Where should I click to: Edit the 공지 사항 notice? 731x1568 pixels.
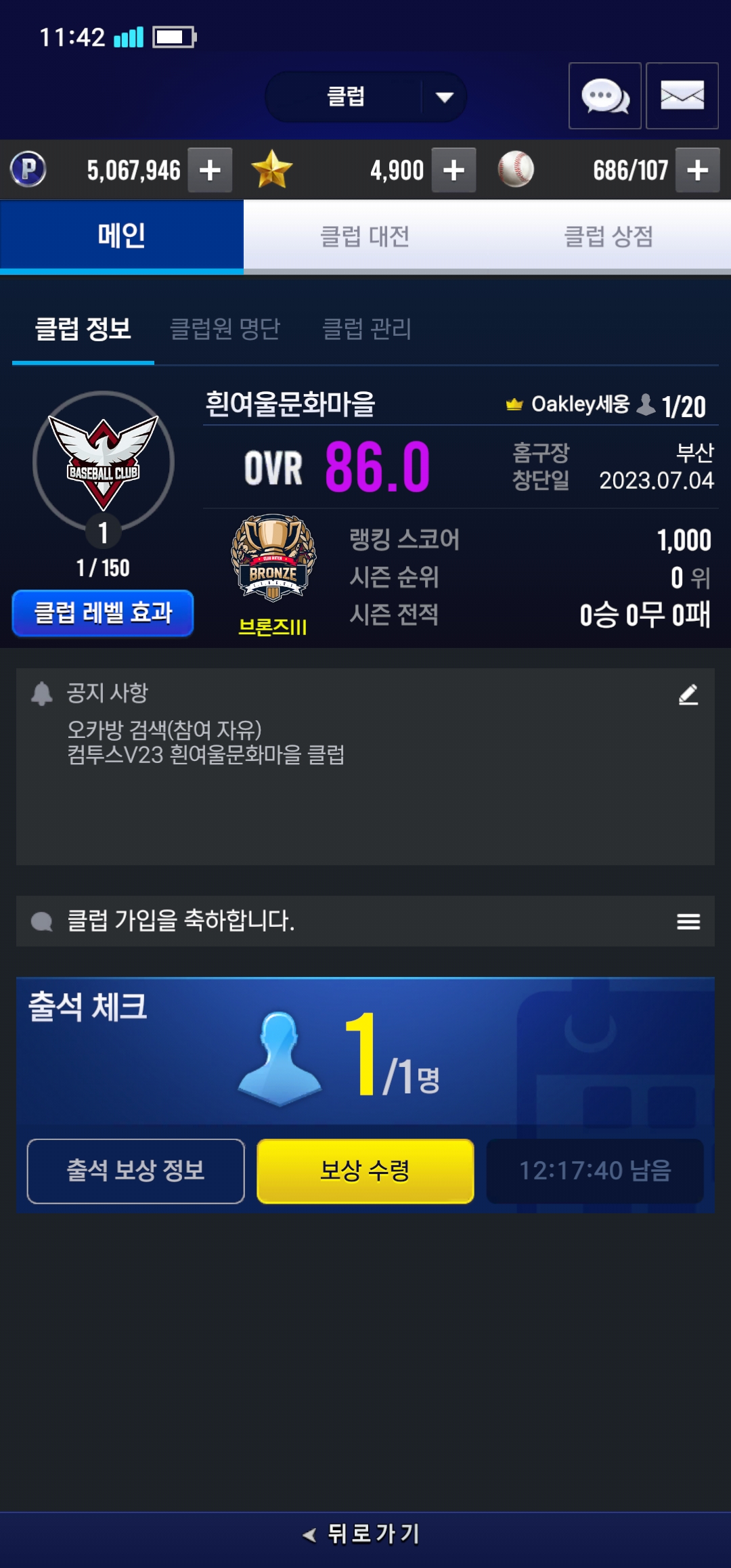(x=688, y=695)
